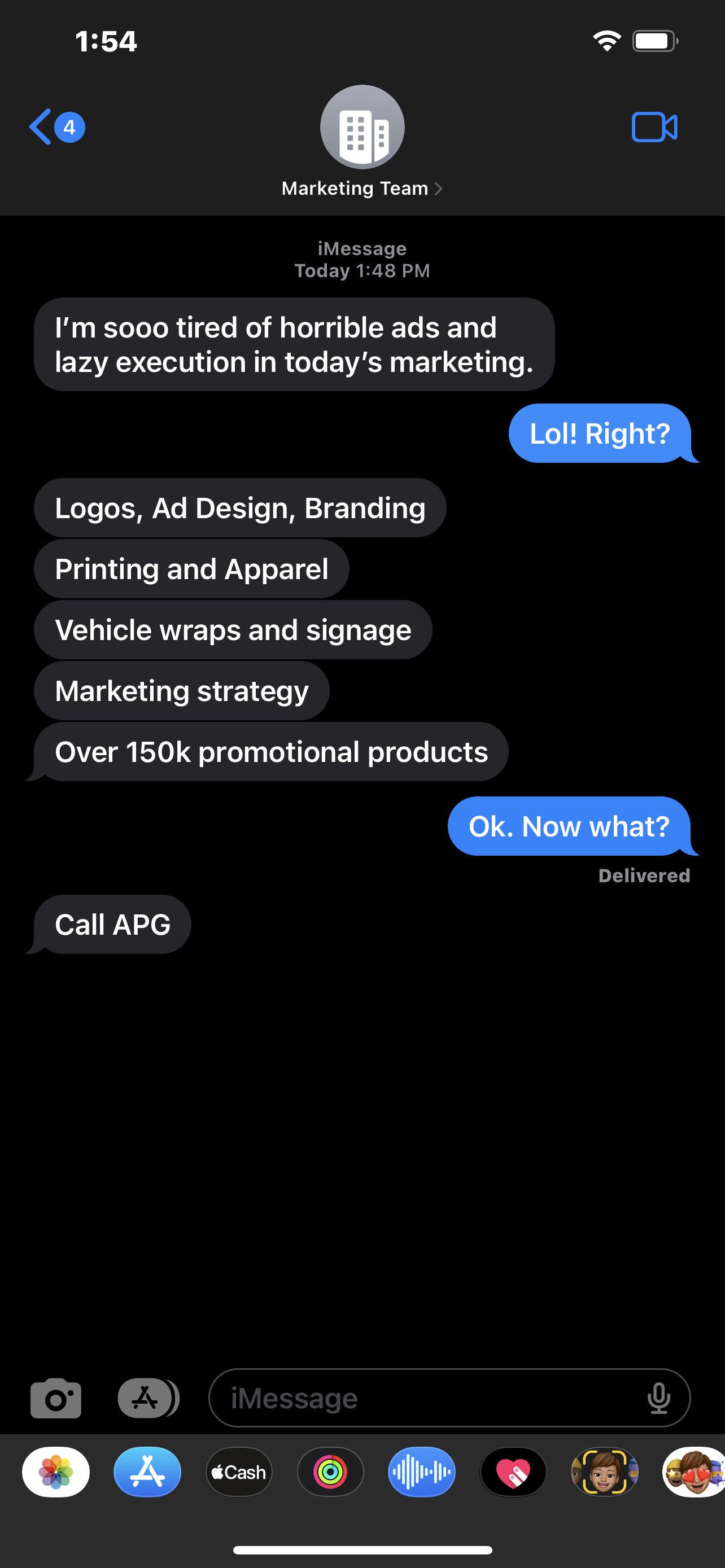725x1568 pixels.
Task: Open the Memoji stickers app
Action: tap(694, 1473)
